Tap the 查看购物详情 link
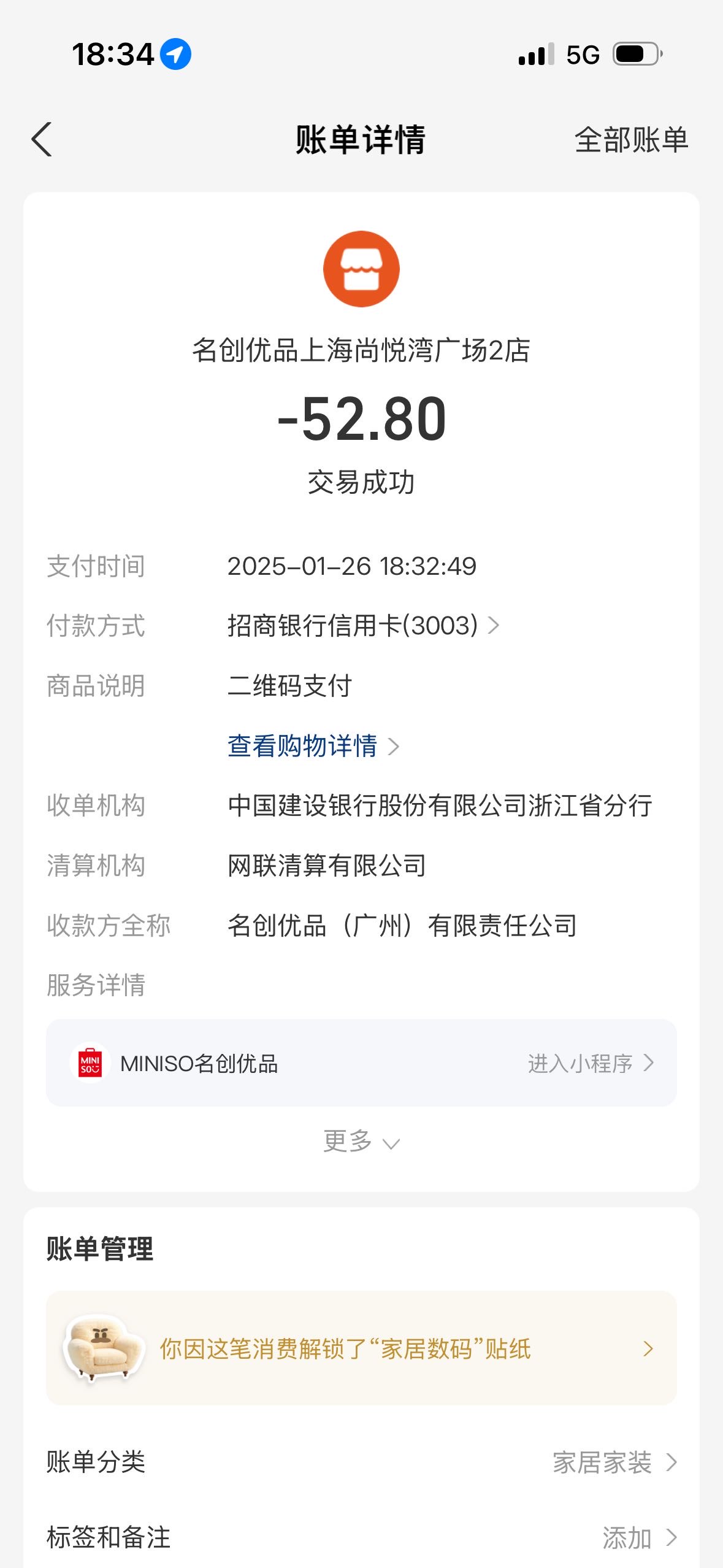723x1568 pixels. (313, 746)
